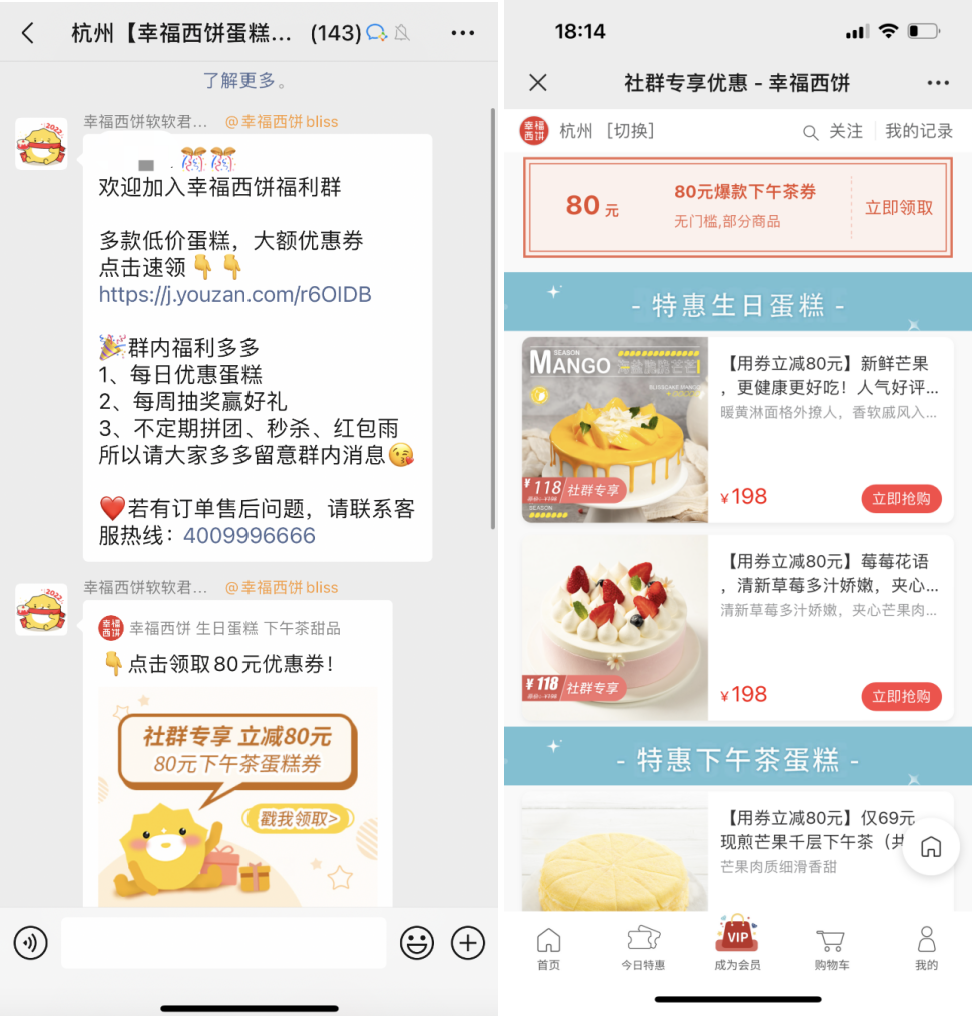Image resolution: width=972 pixels, height=1018 pixels.
Task: Tap 立即抢购 for 新鲜芒果 cake
Action: [x=901, y=498]
